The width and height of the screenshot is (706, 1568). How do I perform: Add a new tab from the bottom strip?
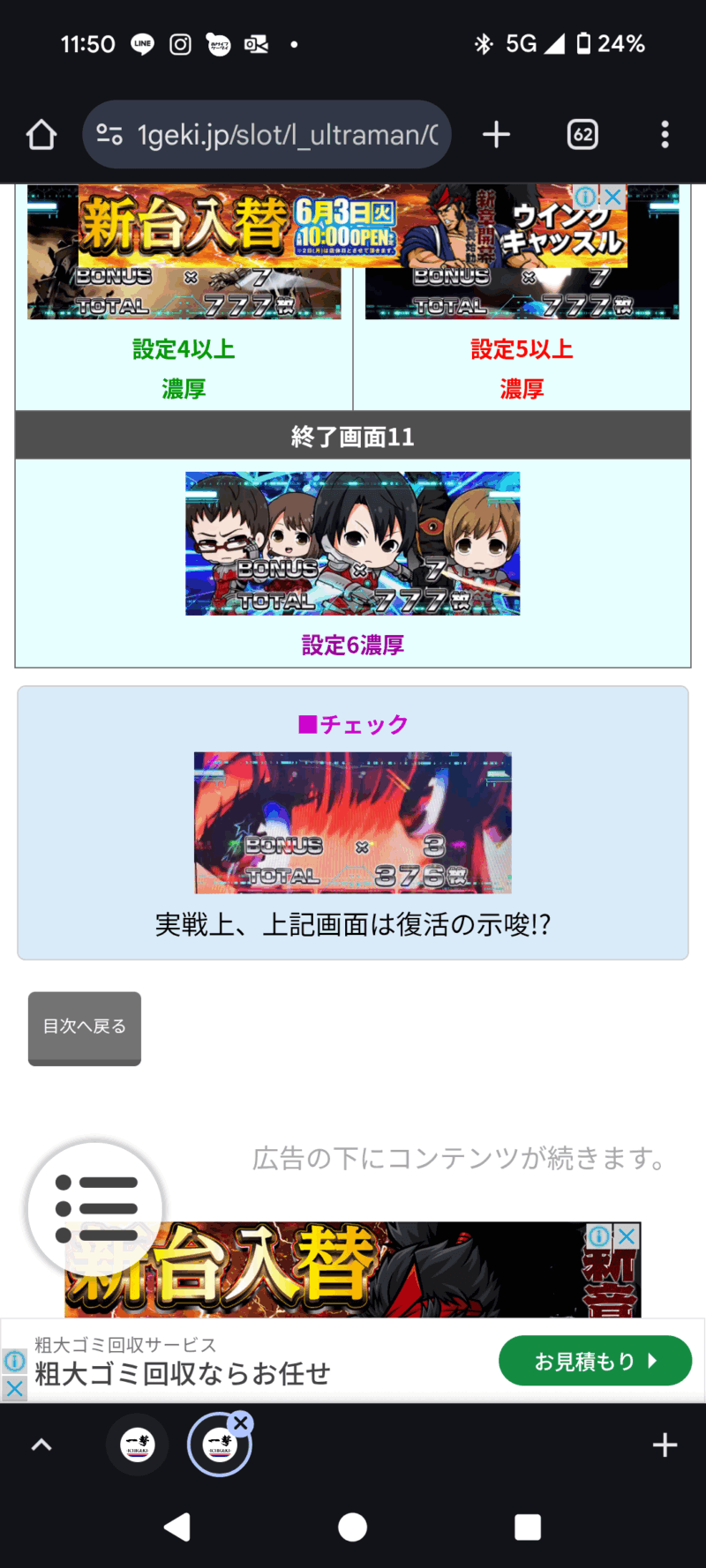tap(664, 1445)
